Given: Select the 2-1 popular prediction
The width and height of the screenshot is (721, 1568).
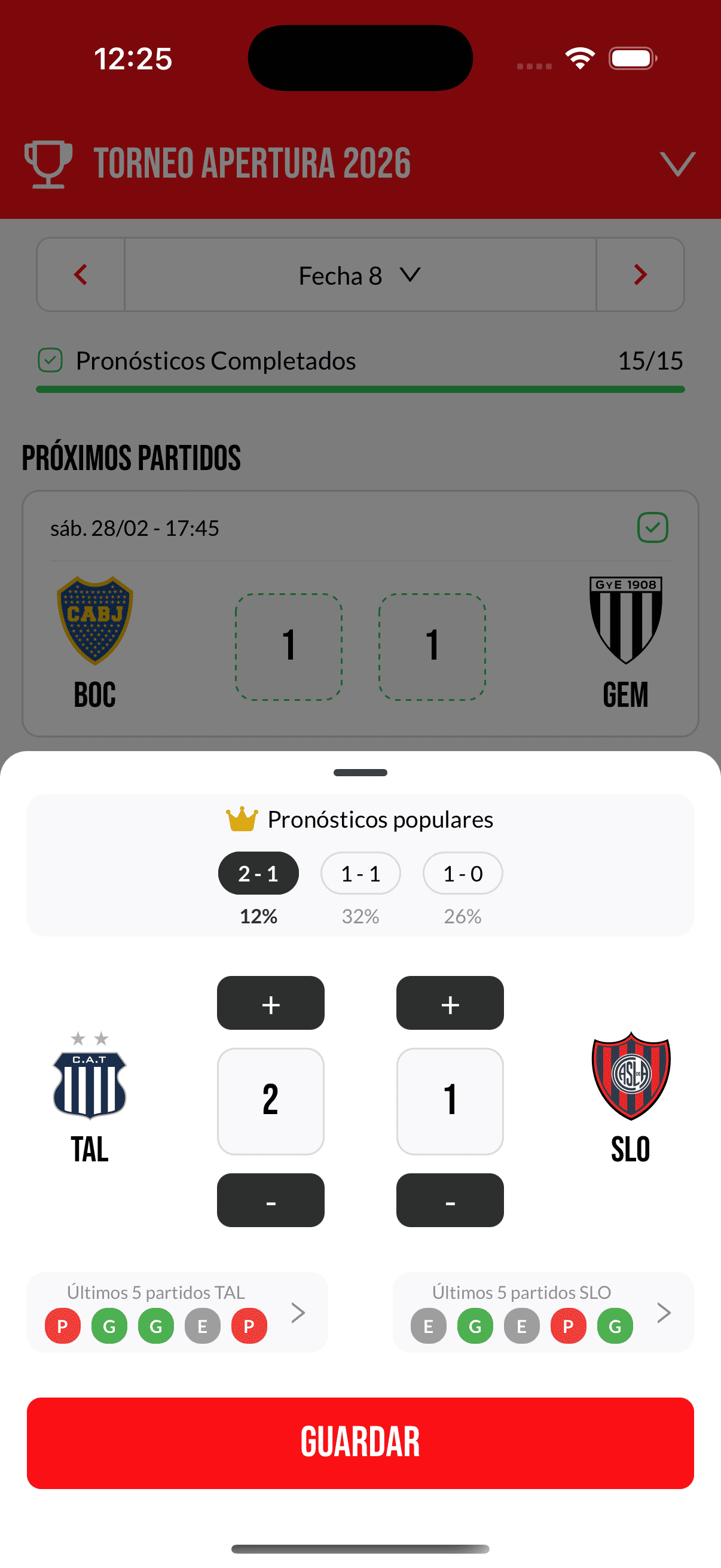Looking at the screenshot, I should [258, 873].
